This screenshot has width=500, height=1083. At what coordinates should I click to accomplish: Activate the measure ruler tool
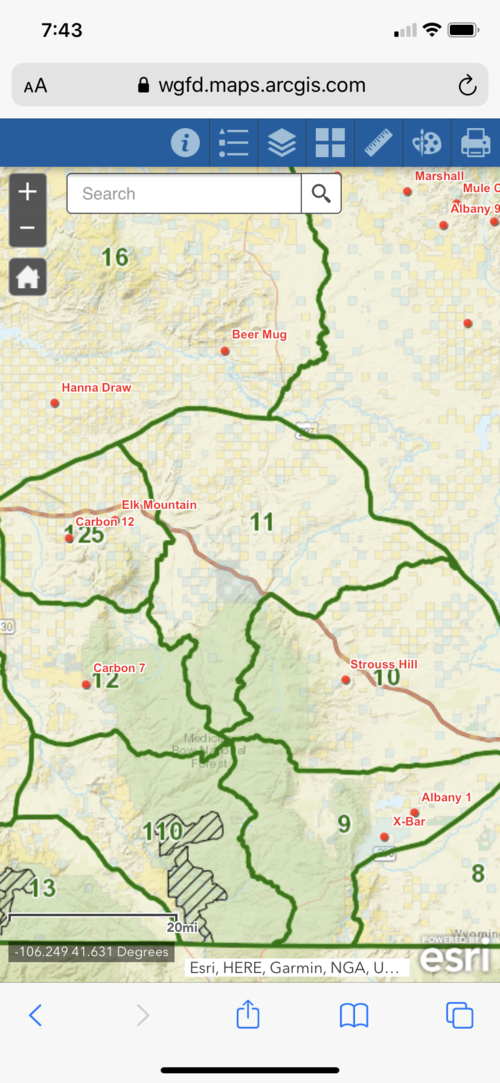click(x=378, y=143)
